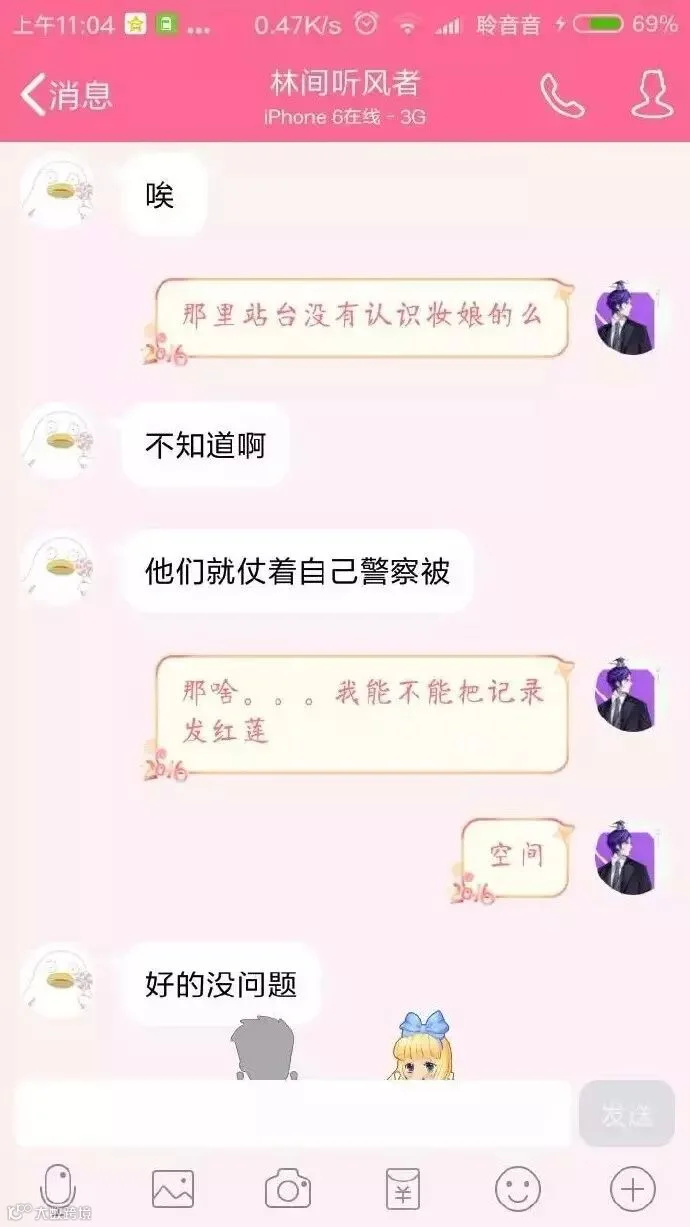Screen dimensions: 690x1227
Task: Send a red packet with the ¥ icon
Action: click(x=402, y=1189)
